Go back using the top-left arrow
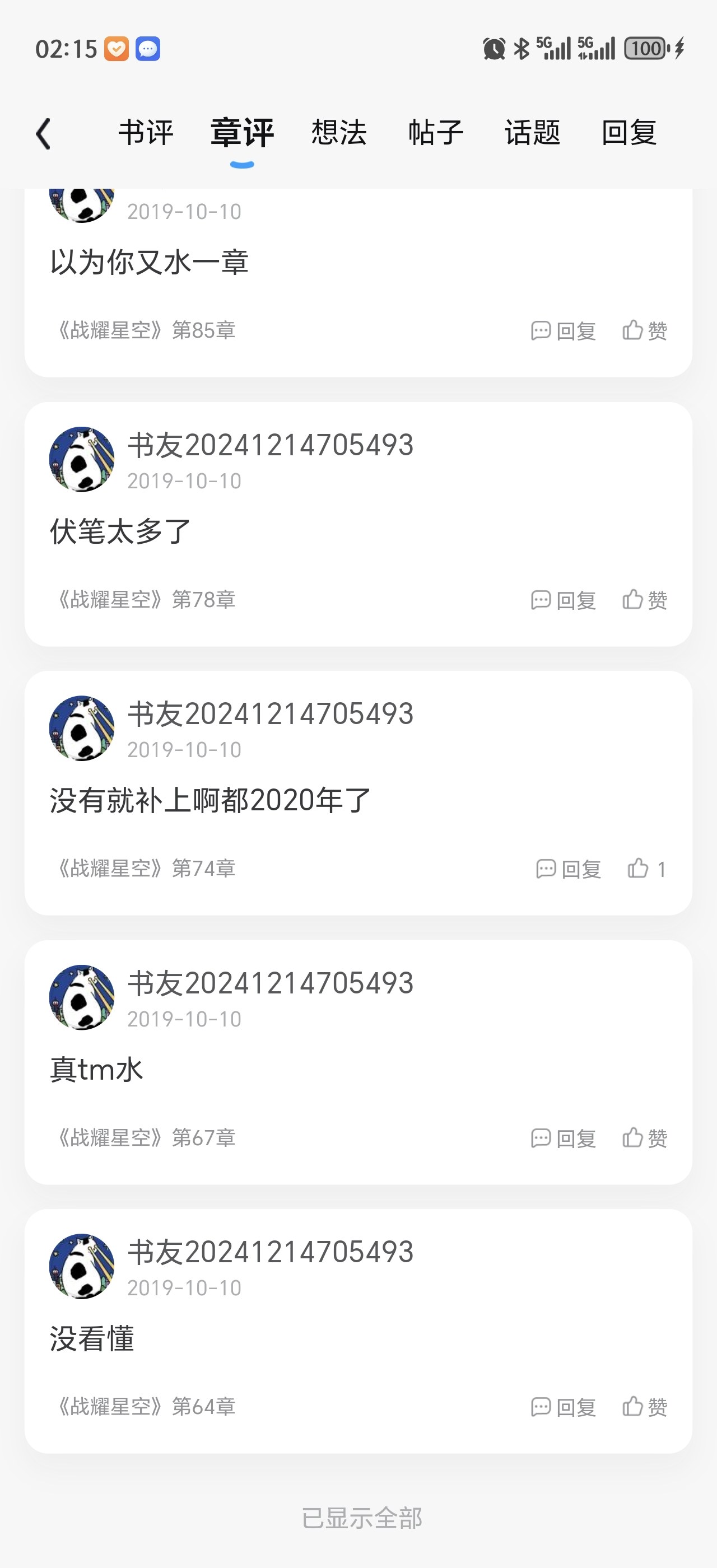The height and width of the screenshot is (1568, 717). point(43,134)
